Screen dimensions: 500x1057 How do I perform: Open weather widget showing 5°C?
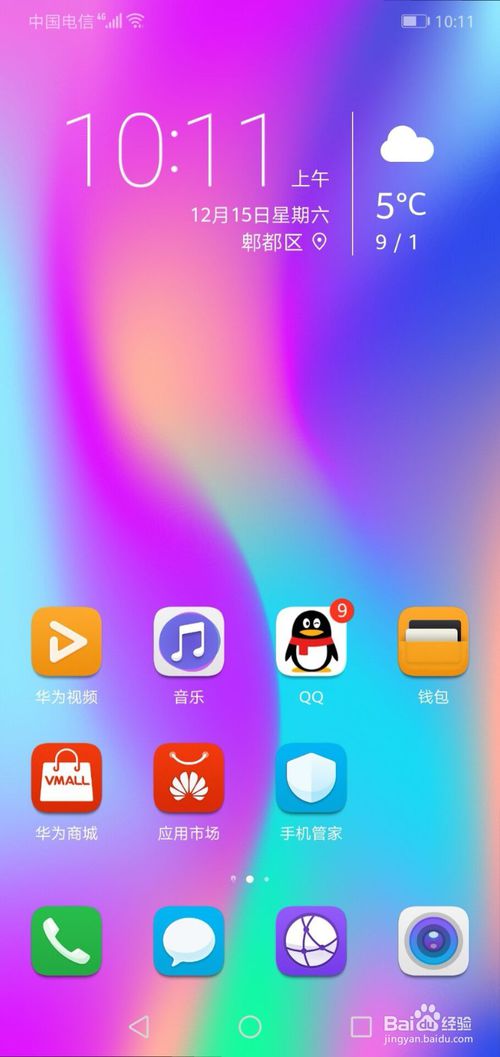tap(404, 183)
